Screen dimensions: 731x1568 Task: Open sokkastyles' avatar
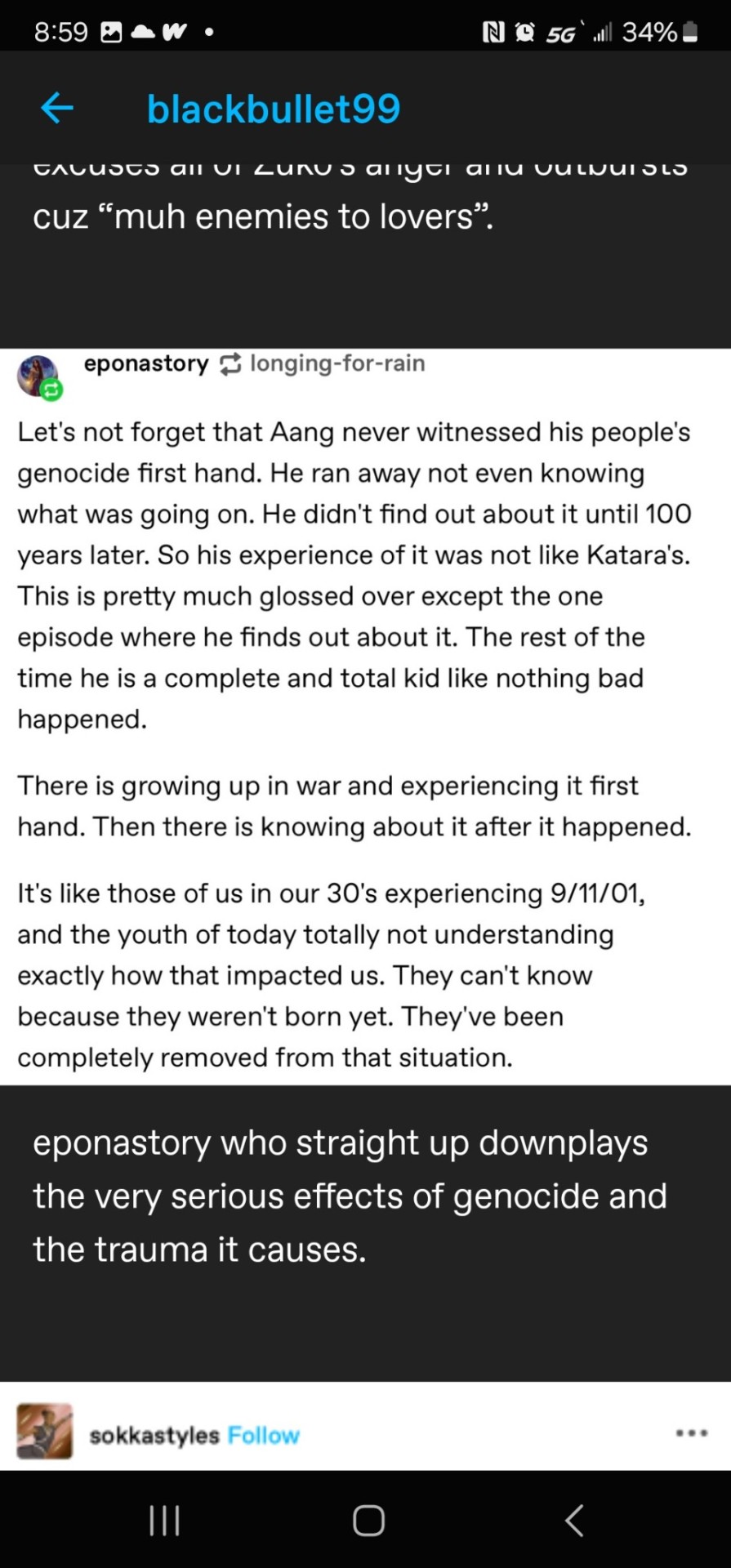tap(44, 1432)
